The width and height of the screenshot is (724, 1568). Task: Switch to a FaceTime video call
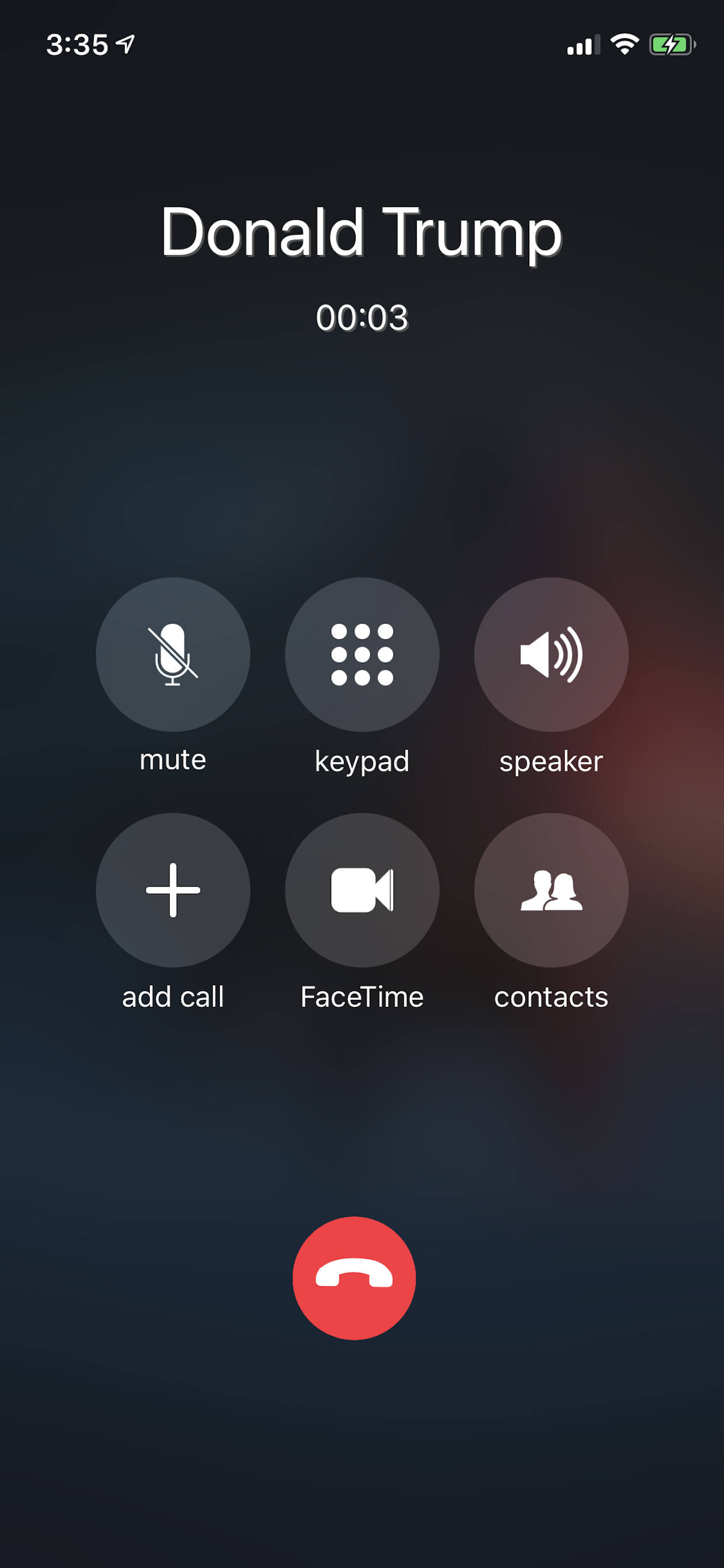click(362, 890)
